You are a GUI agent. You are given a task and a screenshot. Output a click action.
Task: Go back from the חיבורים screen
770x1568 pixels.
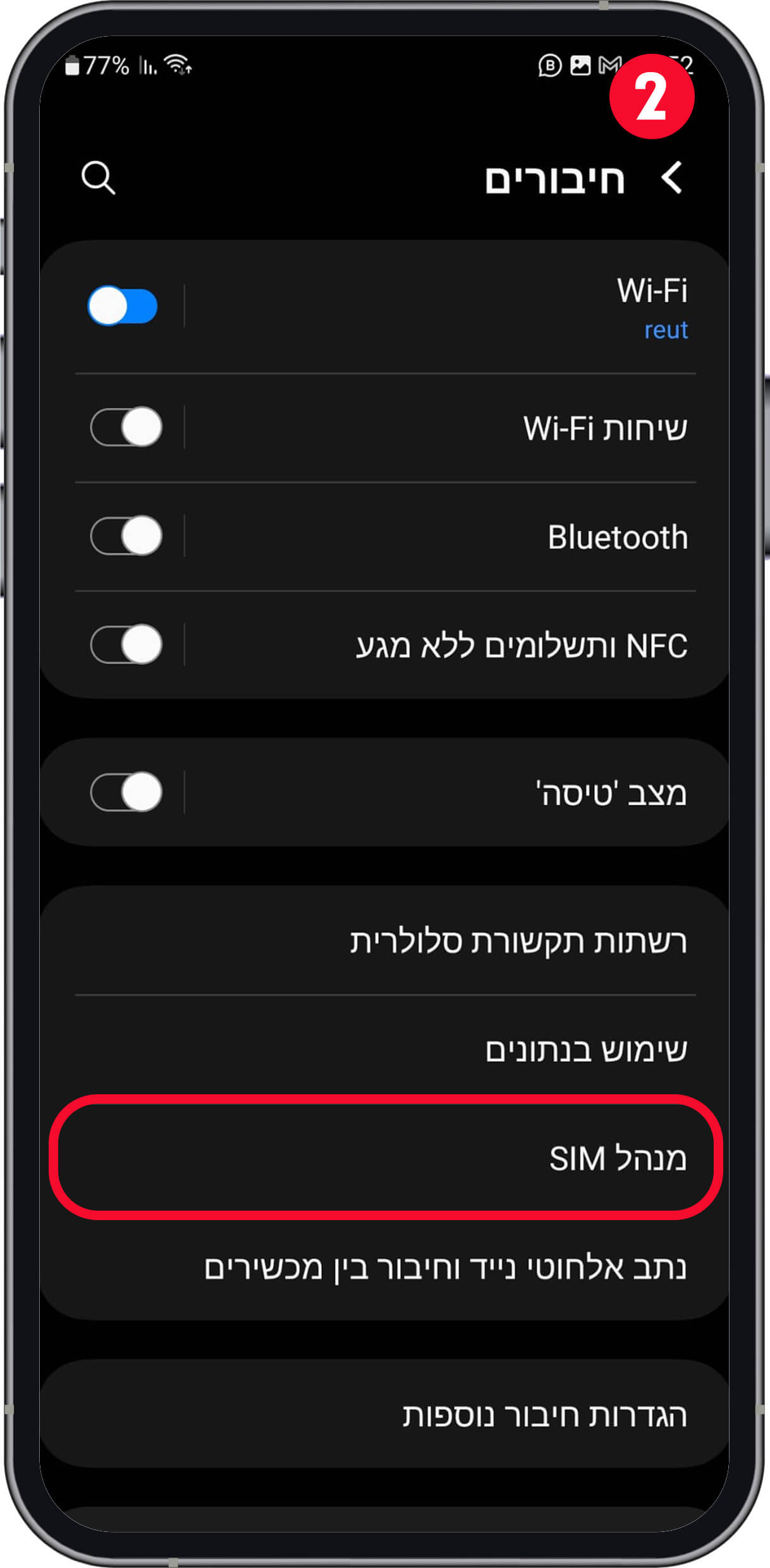[671, 178]
